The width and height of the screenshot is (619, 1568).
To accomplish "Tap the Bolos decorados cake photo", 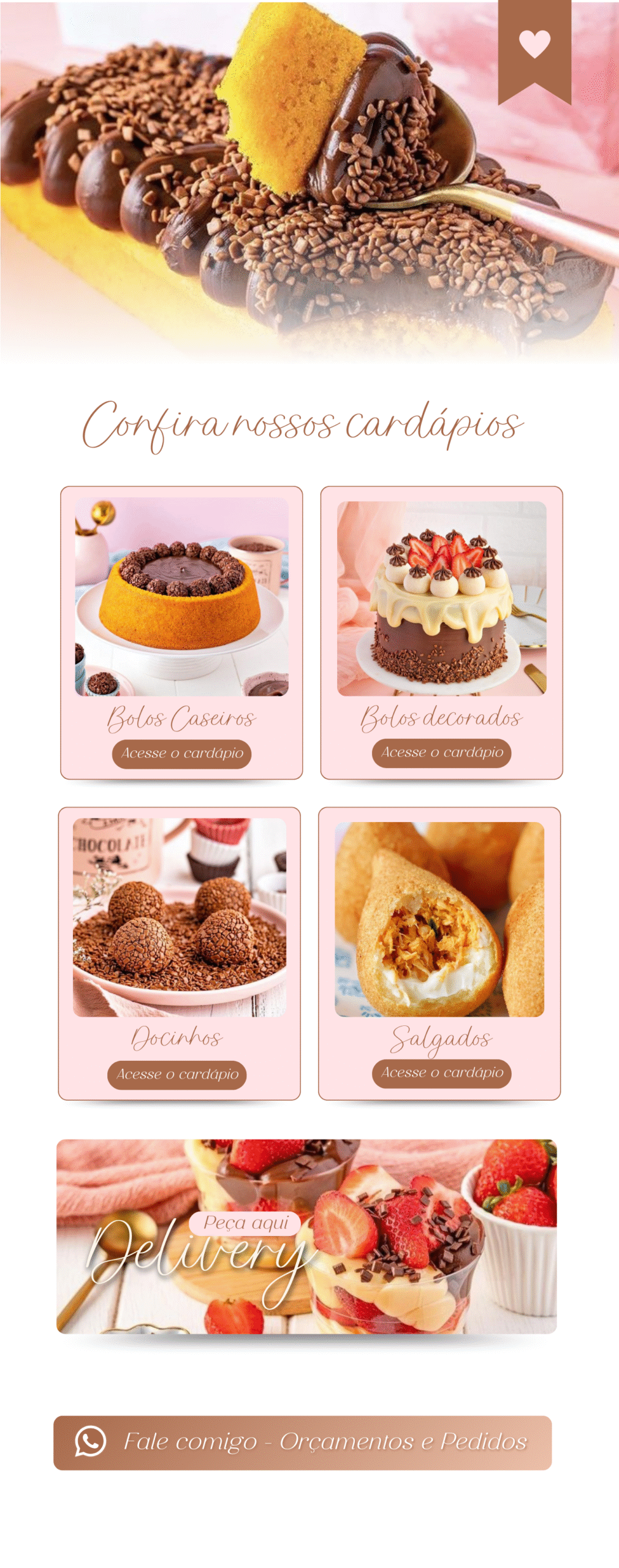I will tap(441, 598).
